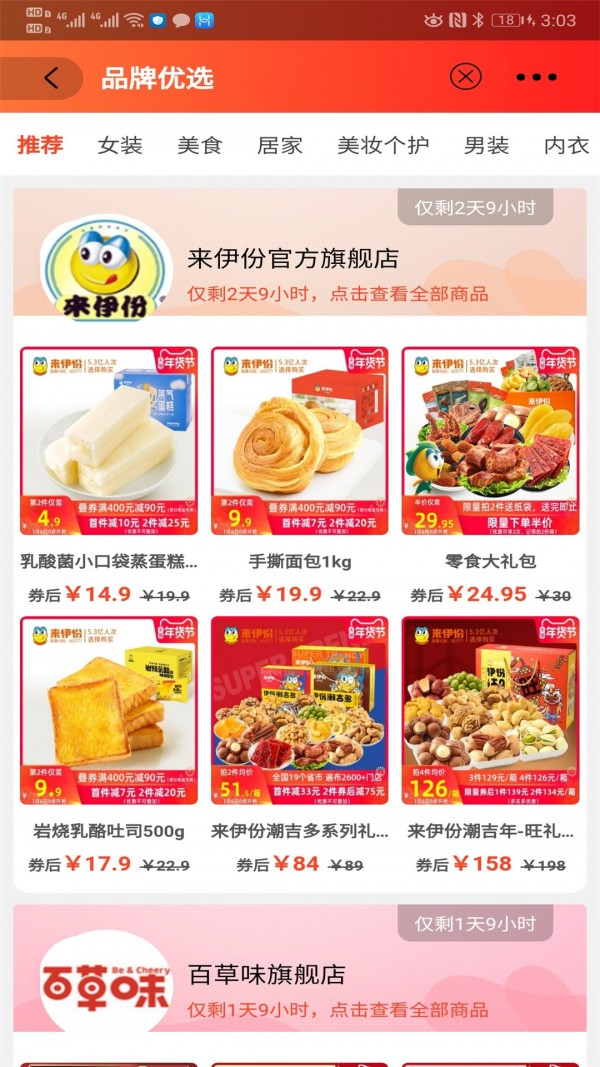The width and height of the screenshot is (600, 1067).
Task: Open the 零食大礼包 product card
Action: point(490,441)
